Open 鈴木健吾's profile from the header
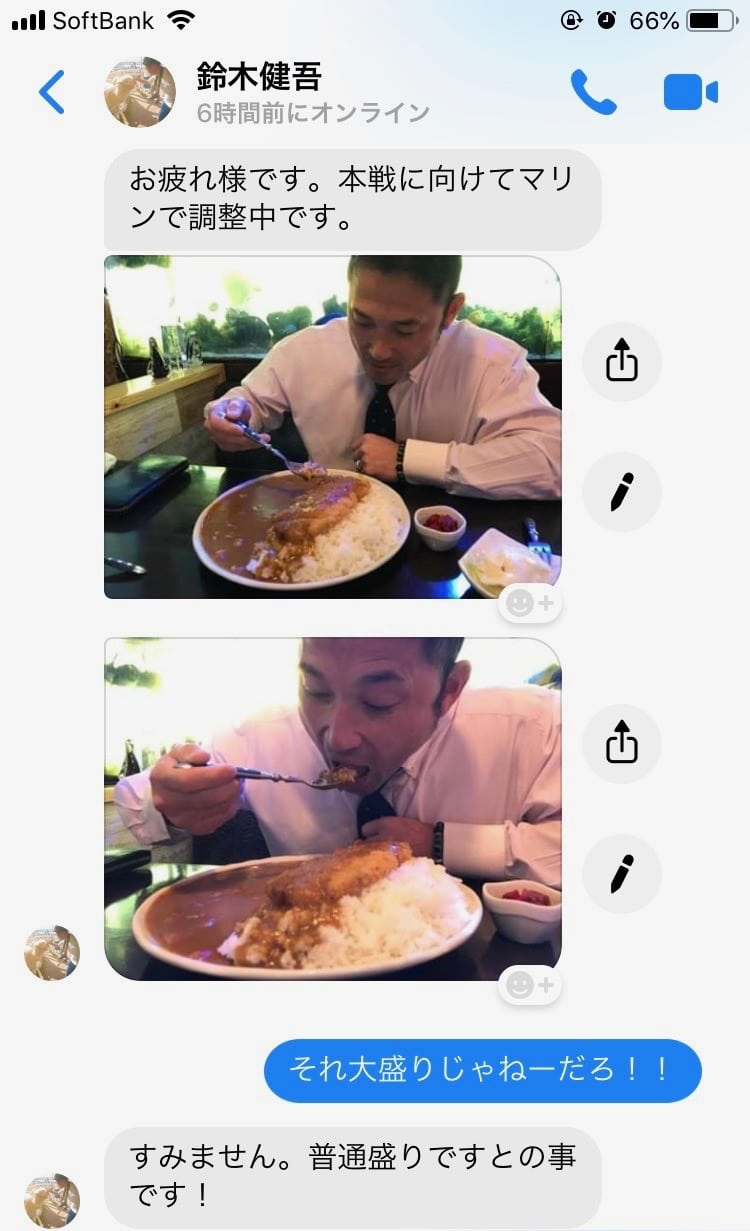The height and width of the screenshot is (1231, 750). click(259, 92)
